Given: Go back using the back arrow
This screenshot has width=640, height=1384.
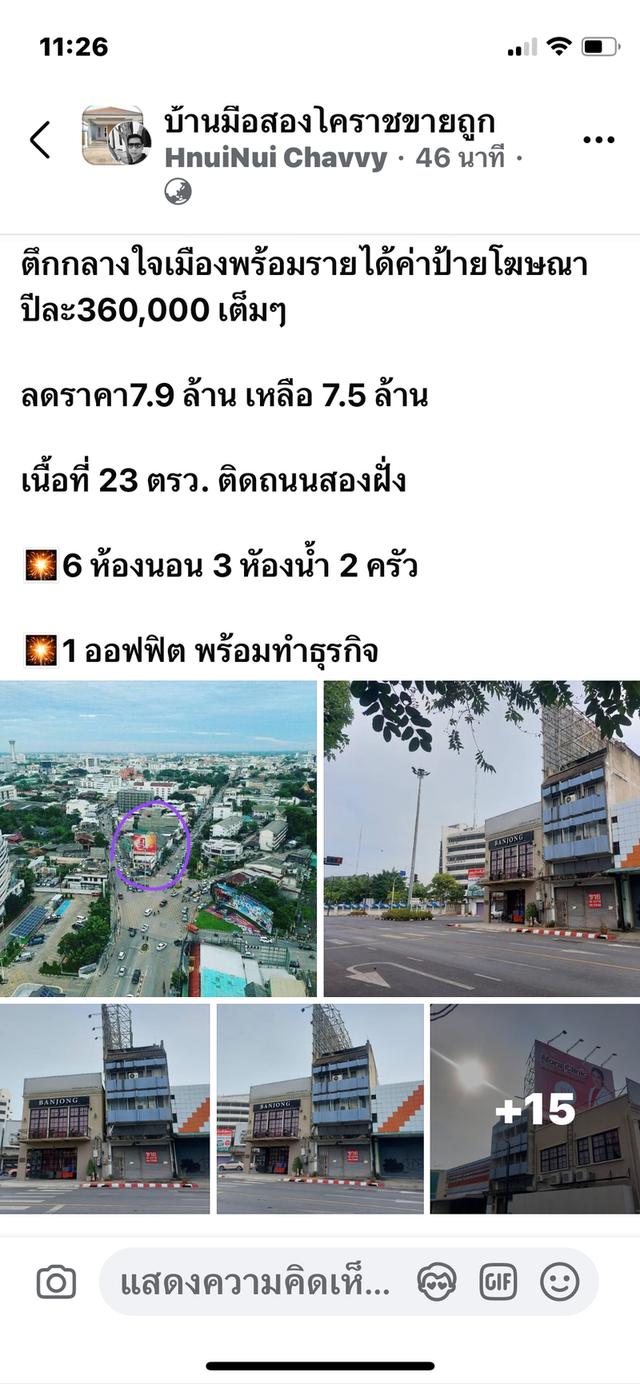Looking at the screenshot, I should pyautogui.click(x=40, y=140).
